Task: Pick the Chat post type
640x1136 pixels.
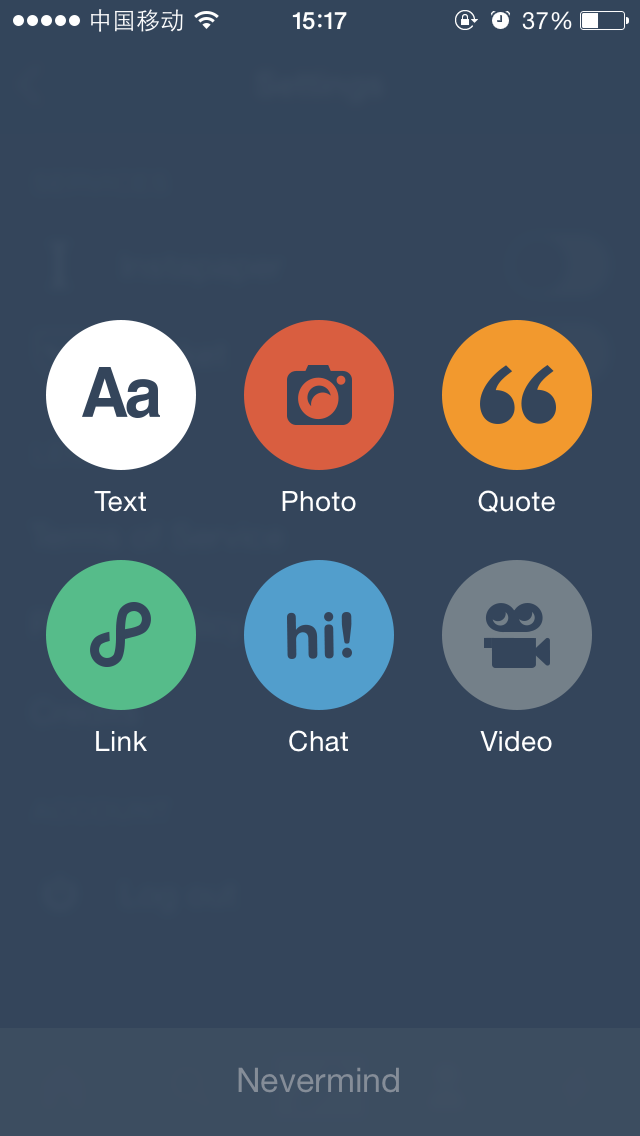Action: (x=319, y=635)
